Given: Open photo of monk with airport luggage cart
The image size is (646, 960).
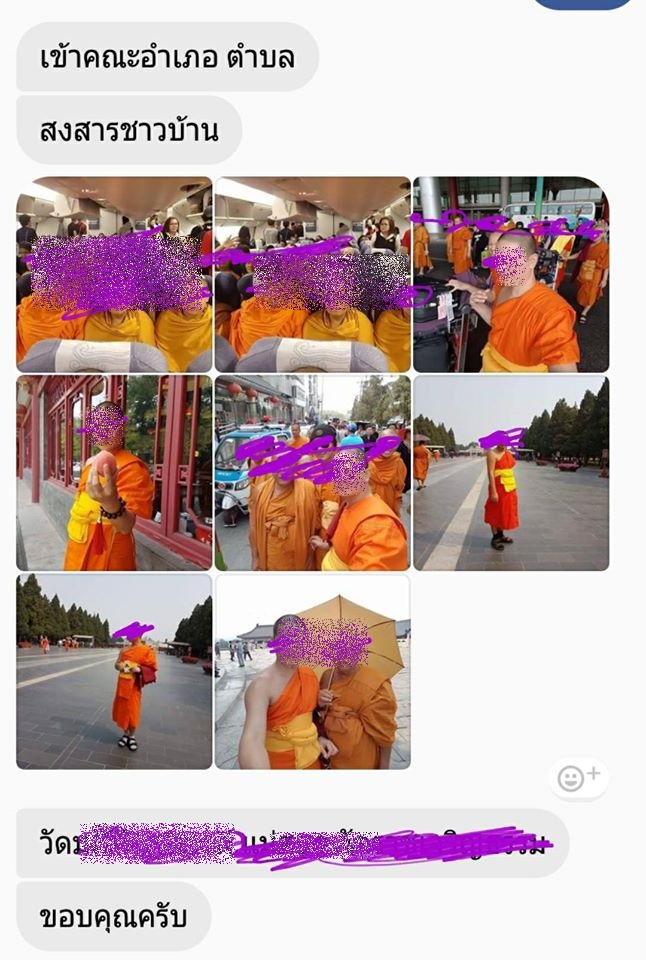Looking at the screenshot, I should (511, 274).
